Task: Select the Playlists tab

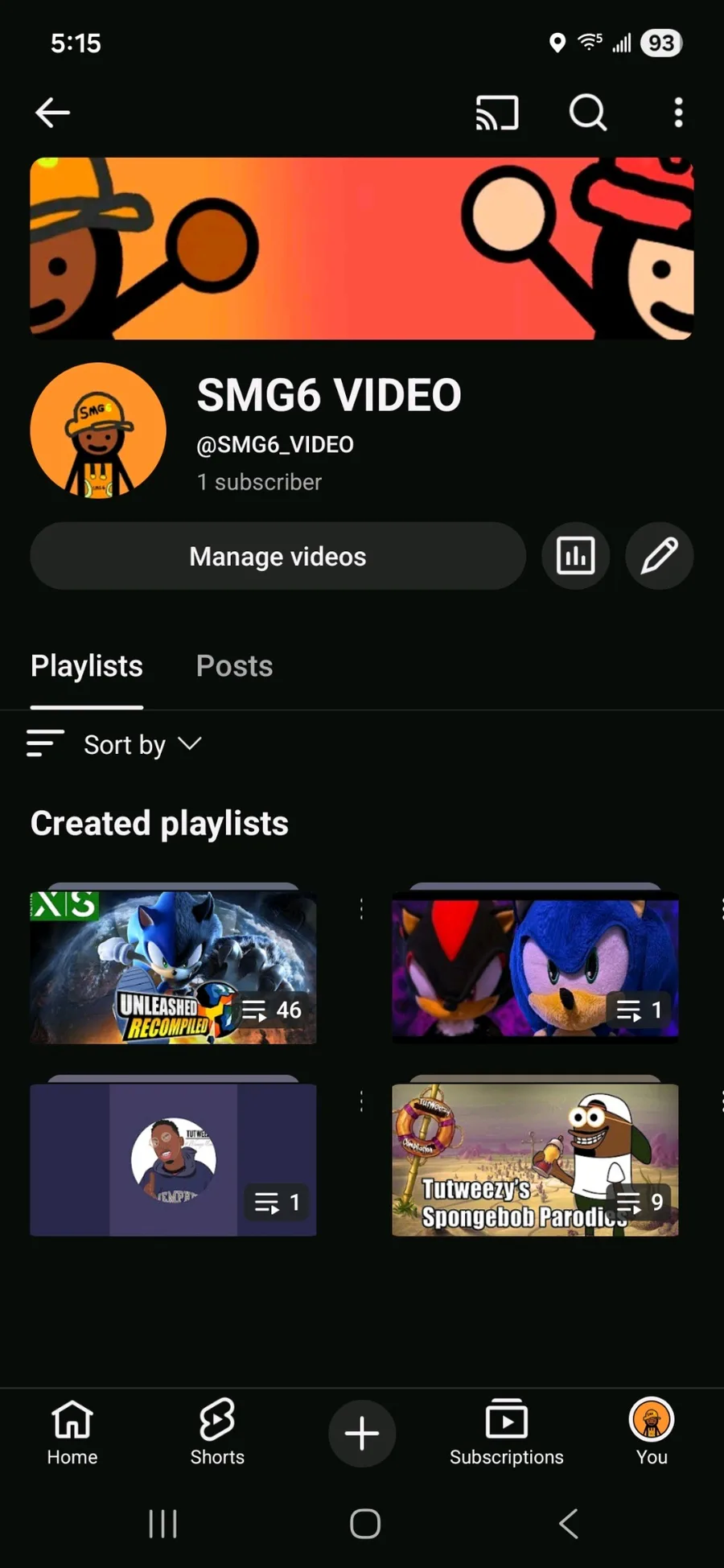Action: point(87,666)
